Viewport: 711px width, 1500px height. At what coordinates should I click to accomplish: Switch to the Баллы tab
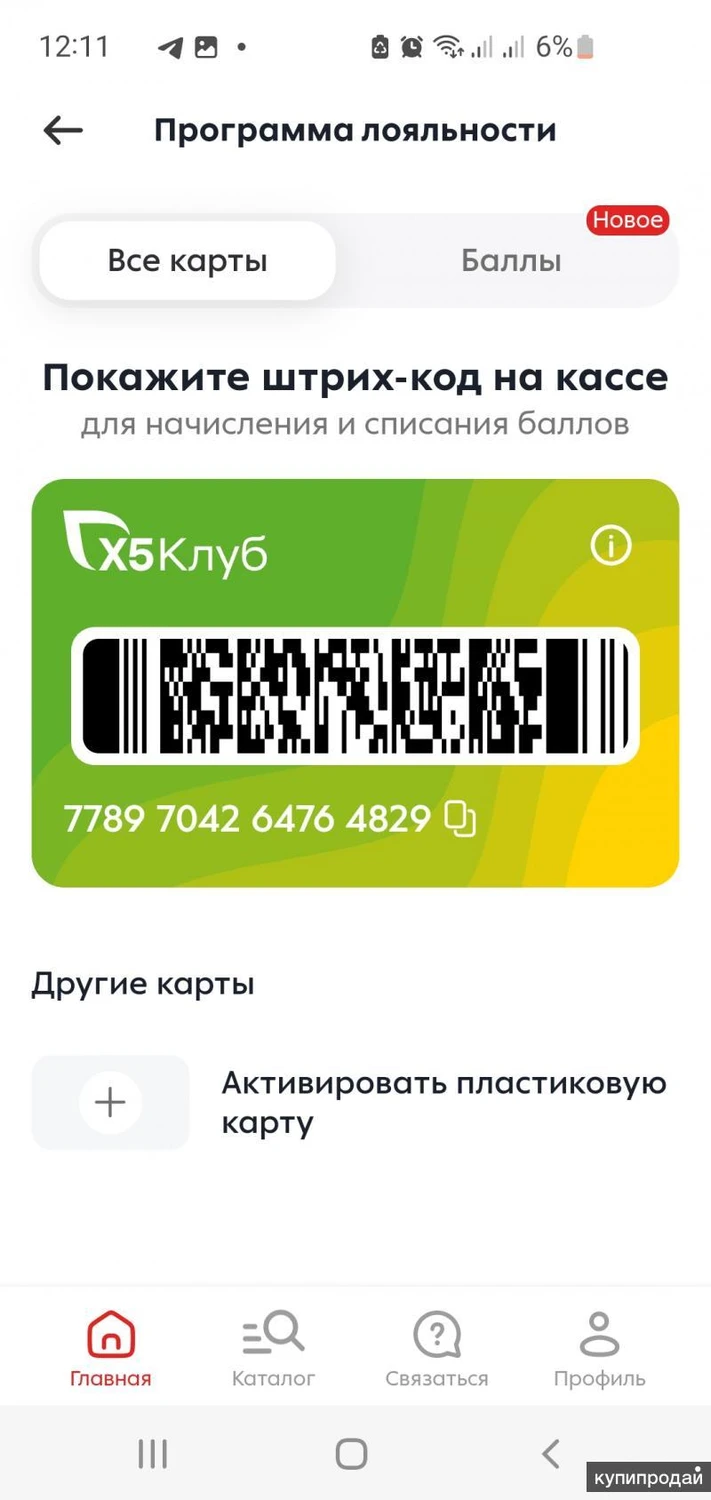pos(511,261)
